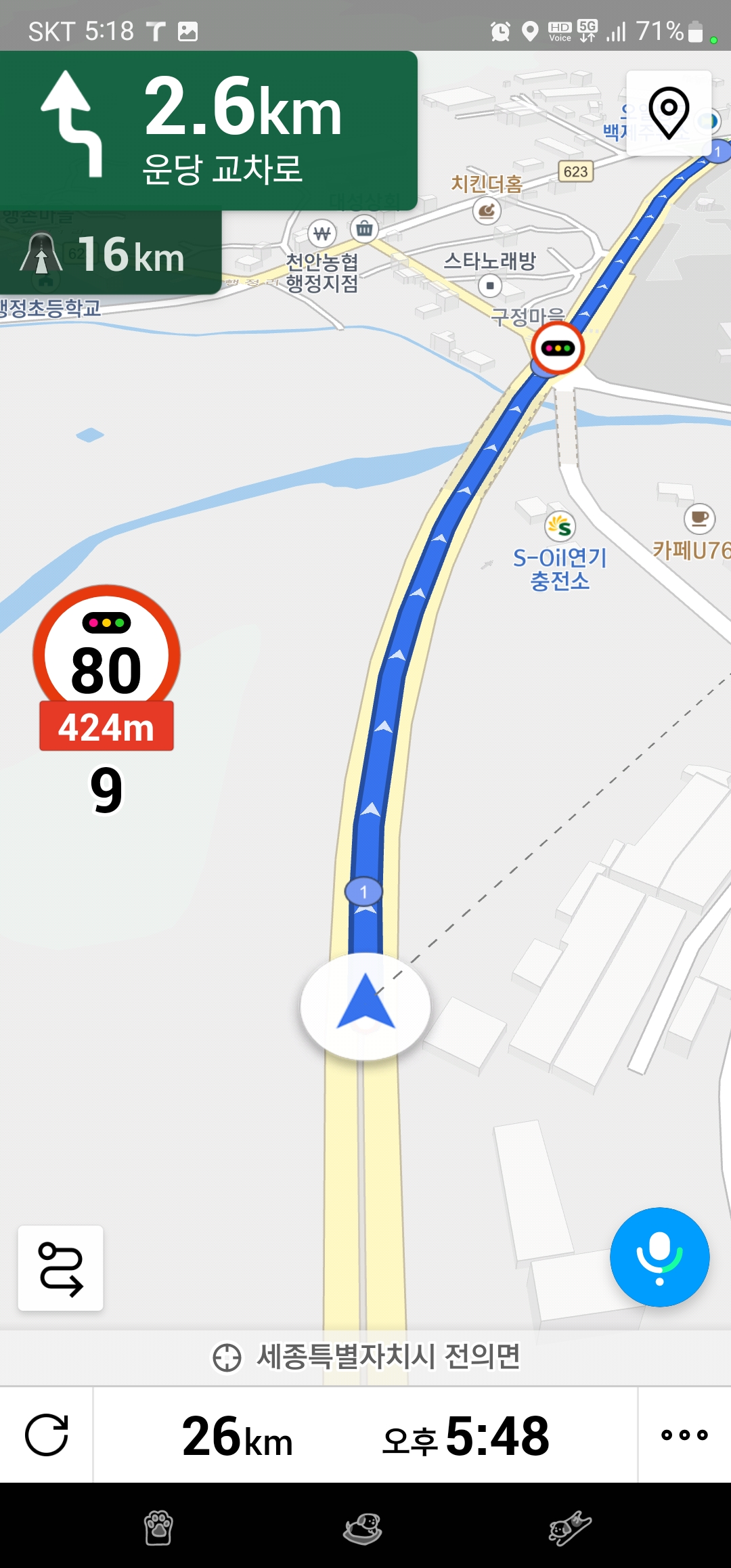Refresh the route with reload icon
Image resolution: width=731 pixels, height=1568 pixels.
point(46,1435)
